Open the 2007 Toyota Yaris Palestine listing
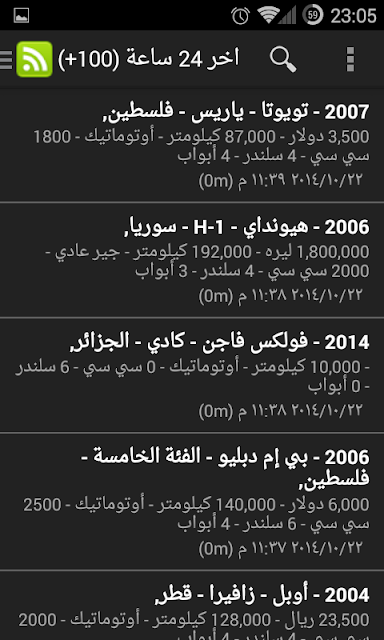The width and height of the screenshot is (384, 640). point(192,145)
